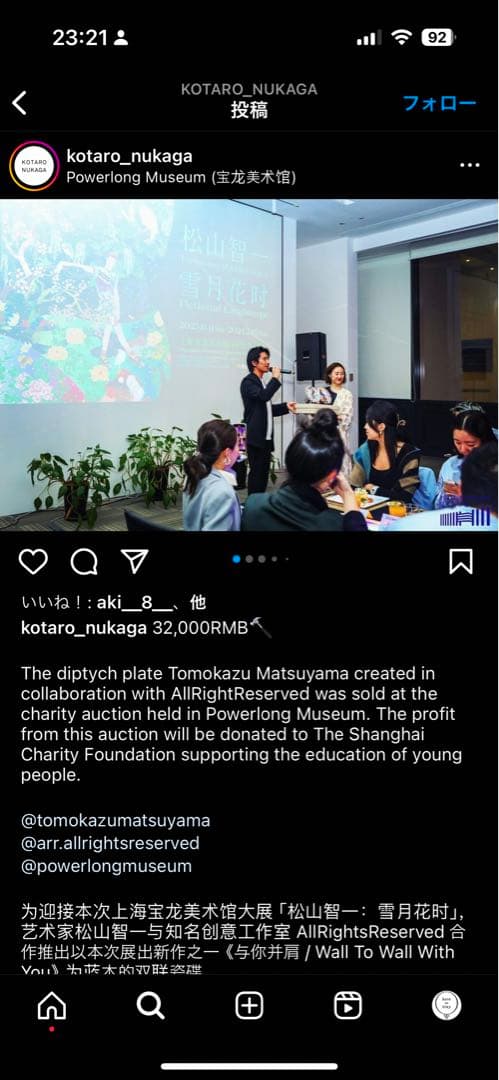Open the post photo of the auction event
This screenshot has width=499, height=1080.
250,365
